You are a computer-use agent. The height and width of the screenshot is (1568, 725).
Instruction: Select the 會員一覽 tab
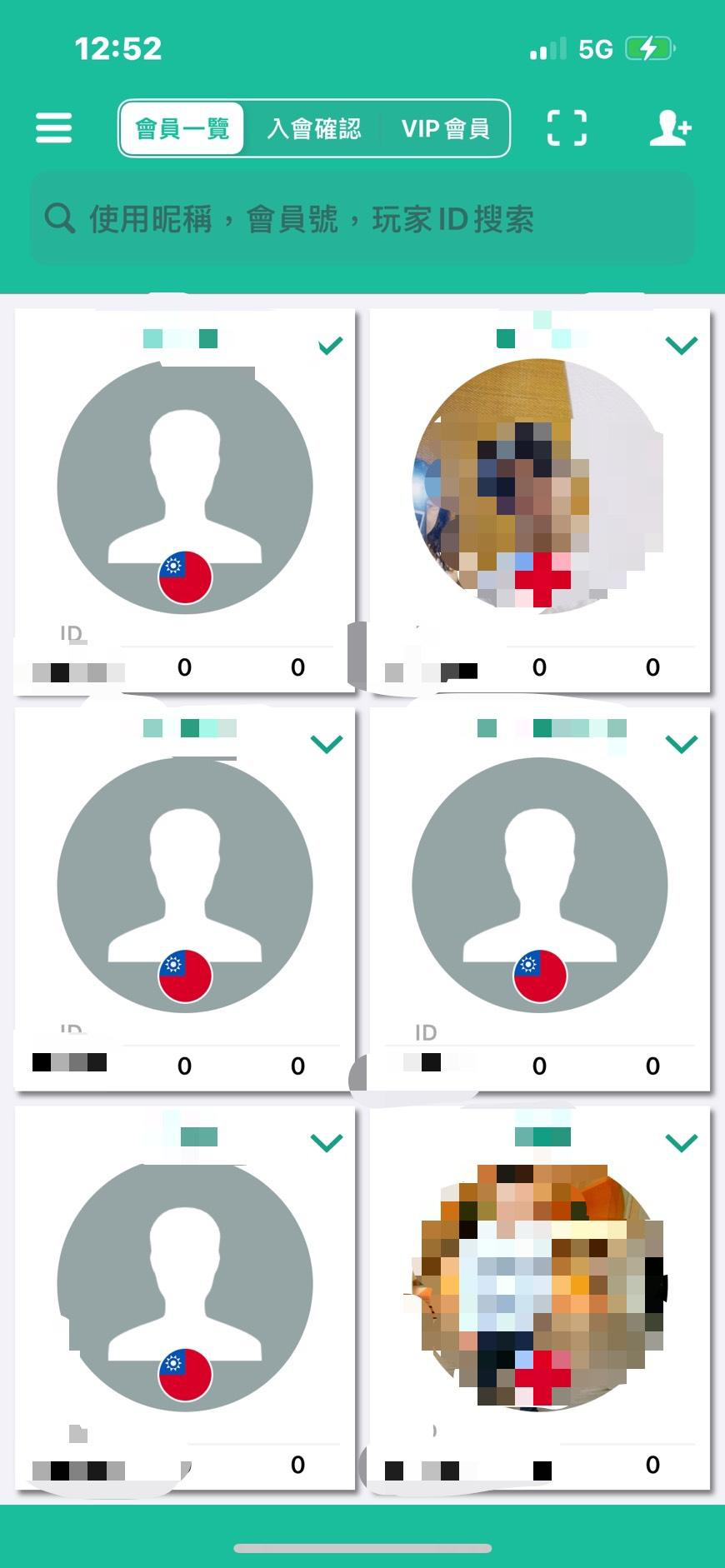click(x=182, y=128)
